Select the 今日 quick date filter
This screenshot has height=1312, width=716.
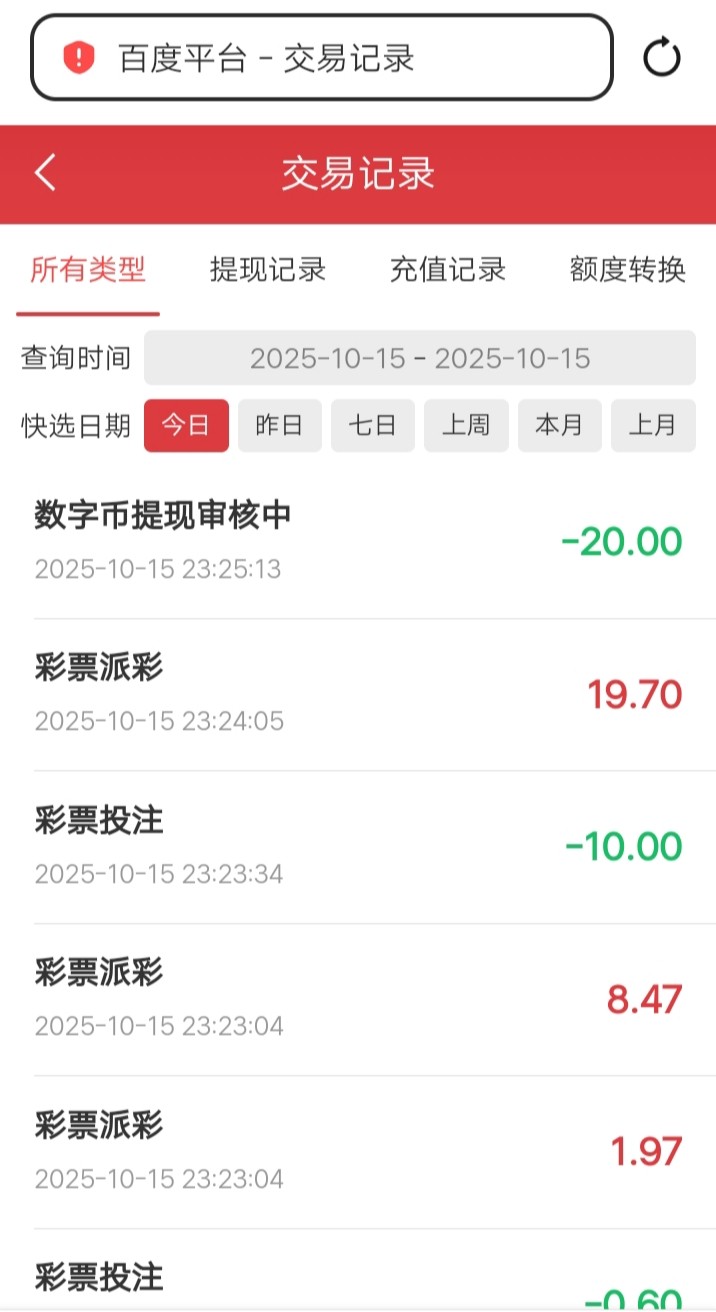point(187,426)
